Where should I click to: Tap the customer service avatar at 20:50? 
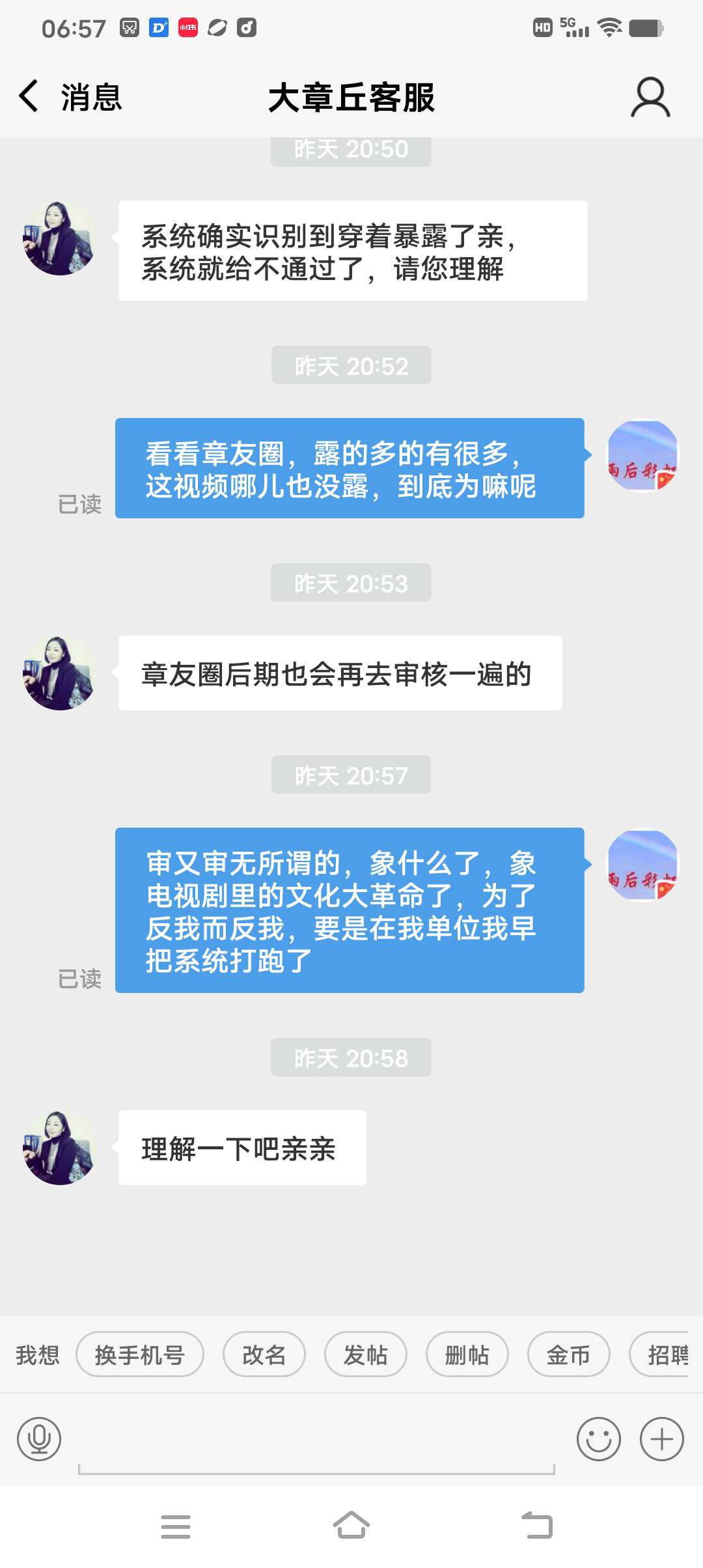pos(59,238)
